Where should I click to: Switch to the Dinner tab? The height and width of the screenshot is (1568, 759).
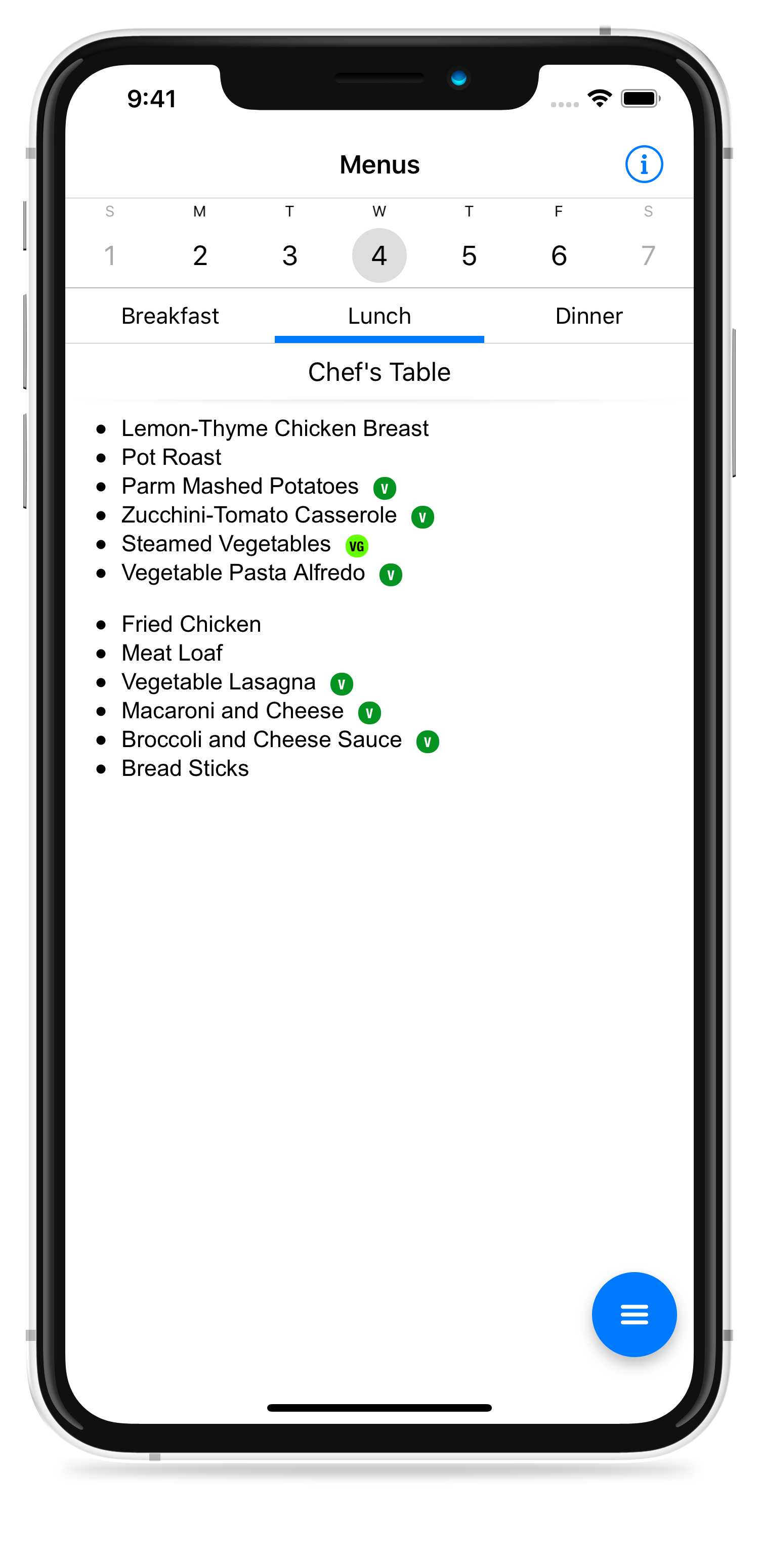588,316
